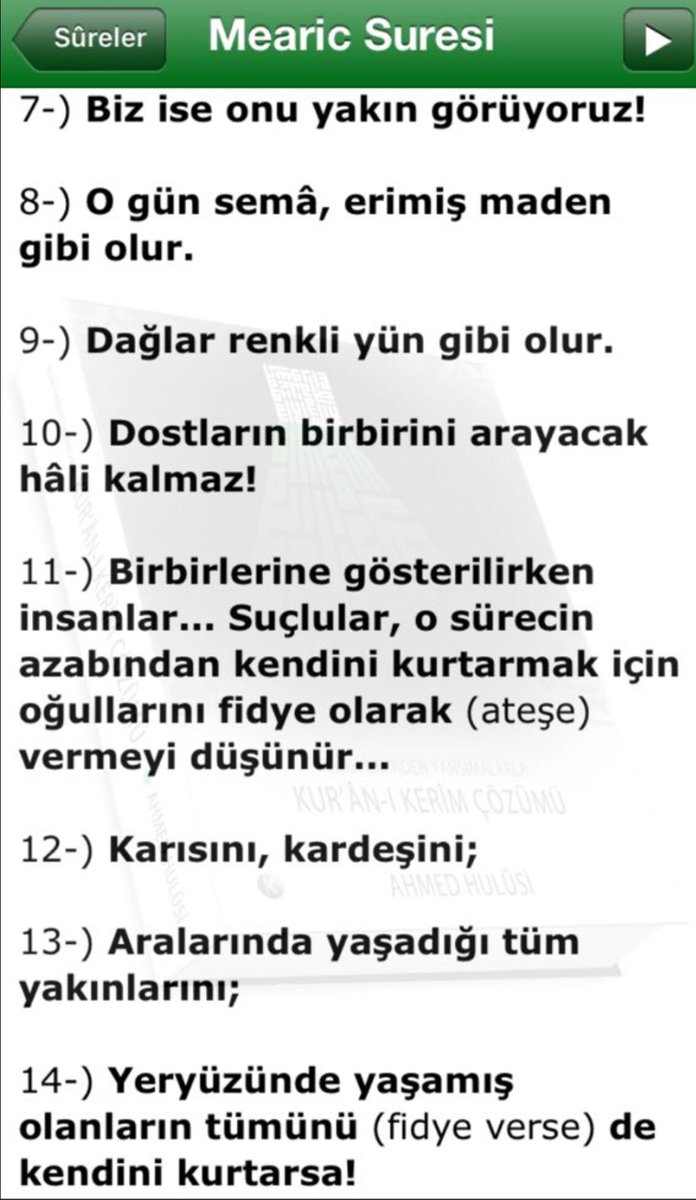
Task: Go back to the Sûreler list
Action: click(x=90, y=40)
